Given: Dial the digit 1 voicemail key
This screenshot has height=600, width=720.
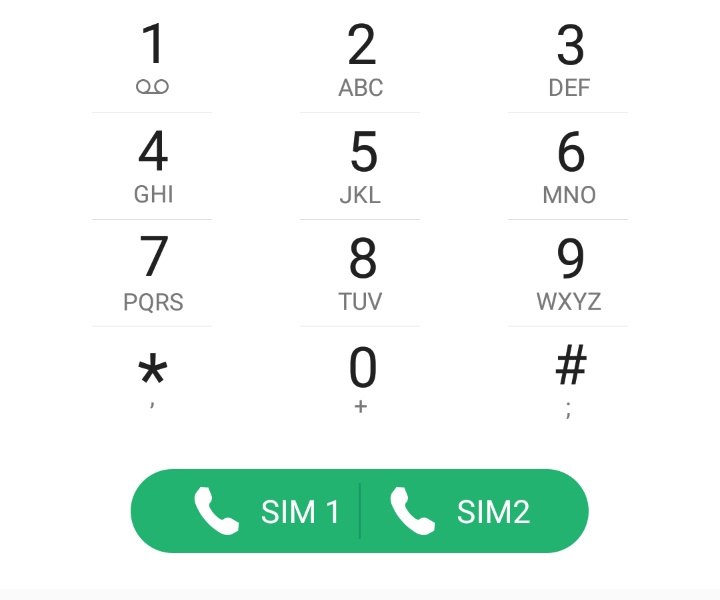Looking at the screenshot, I should point(152,60).
